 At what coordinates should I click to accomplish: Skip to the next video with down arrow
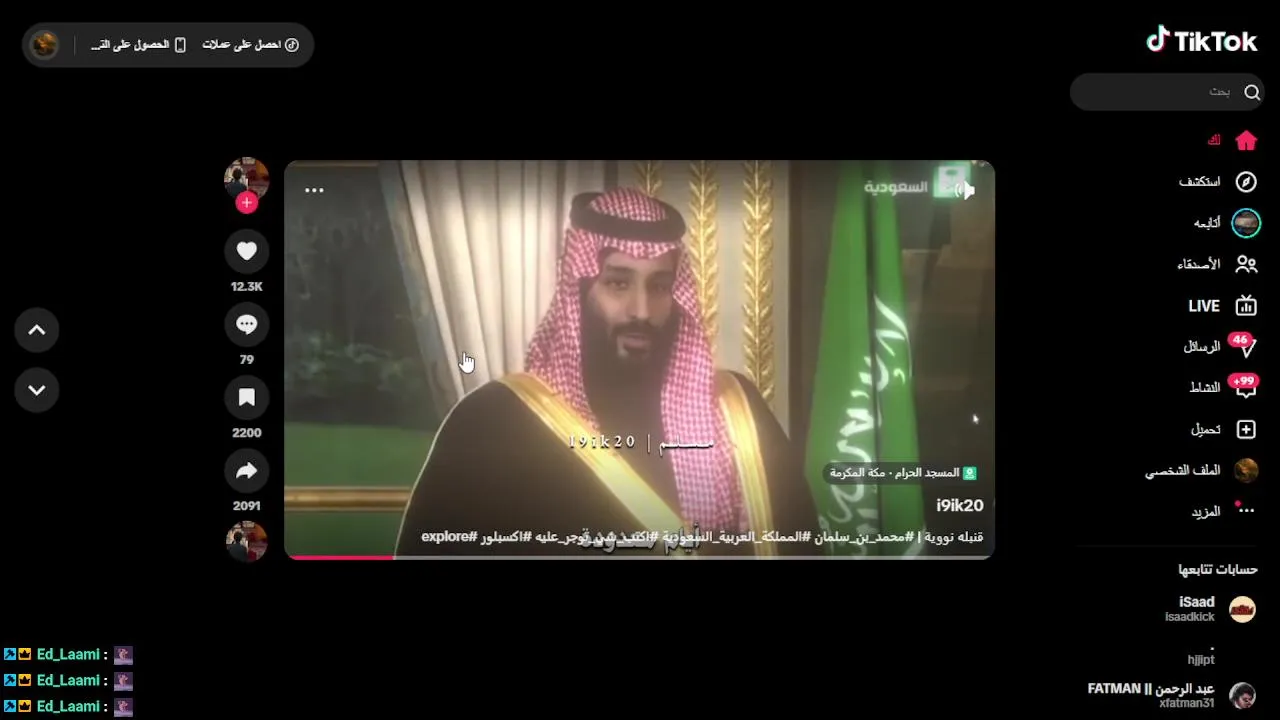37,390
